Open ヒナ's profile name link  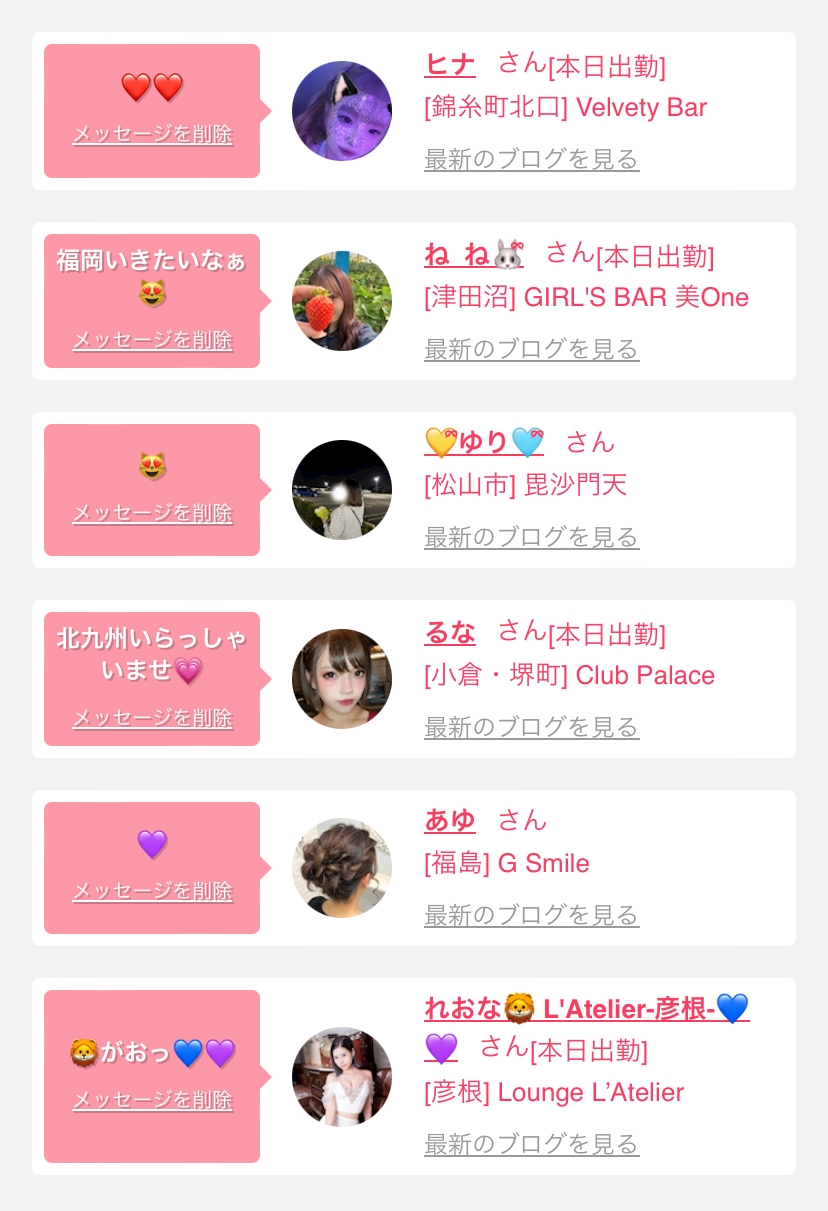pos(450,64)
